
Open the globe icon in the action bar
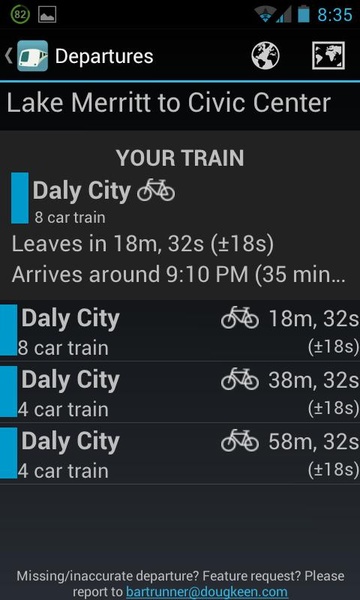[266, 56]
